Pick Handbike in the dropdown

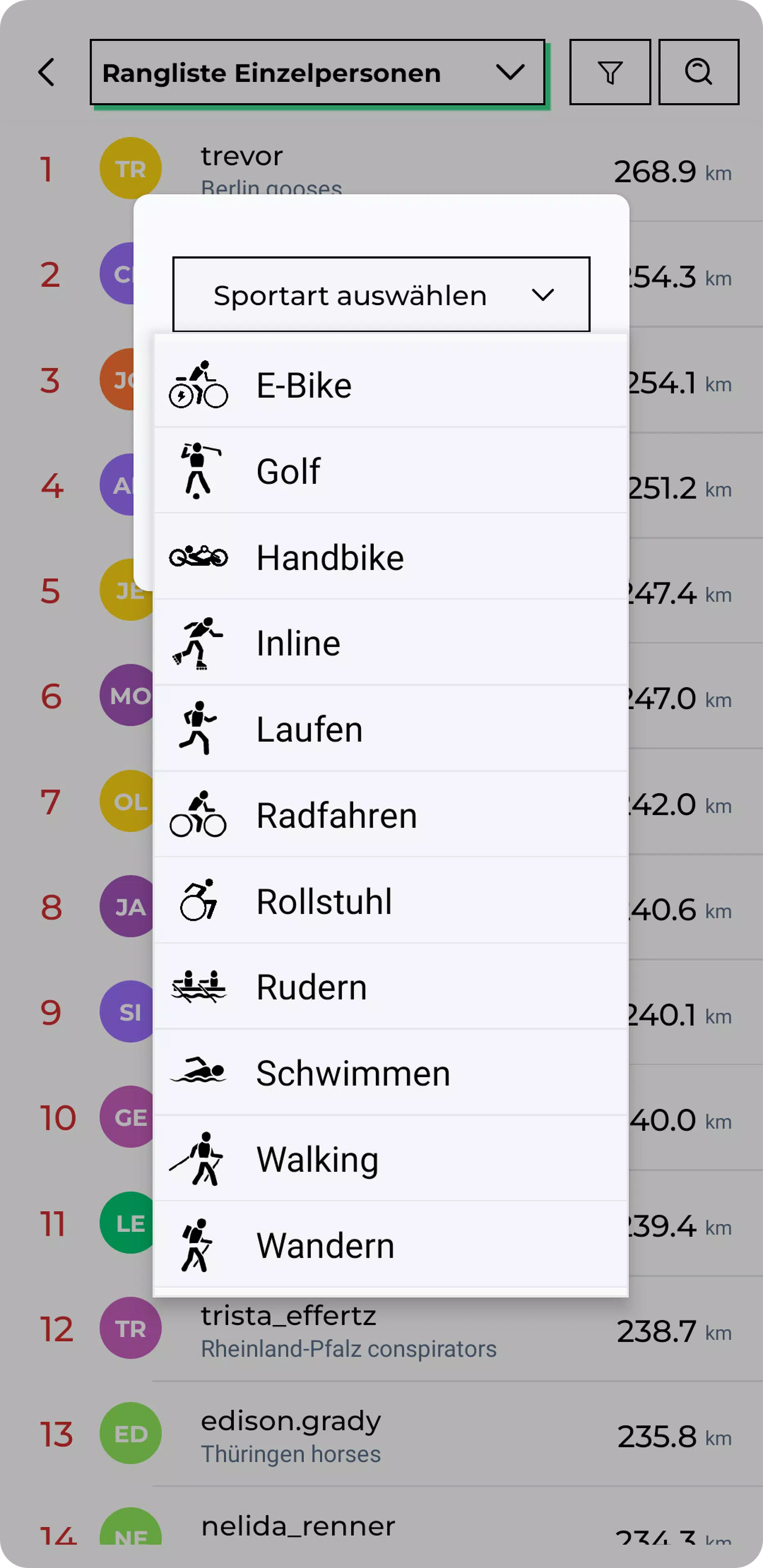click(390, 556)
